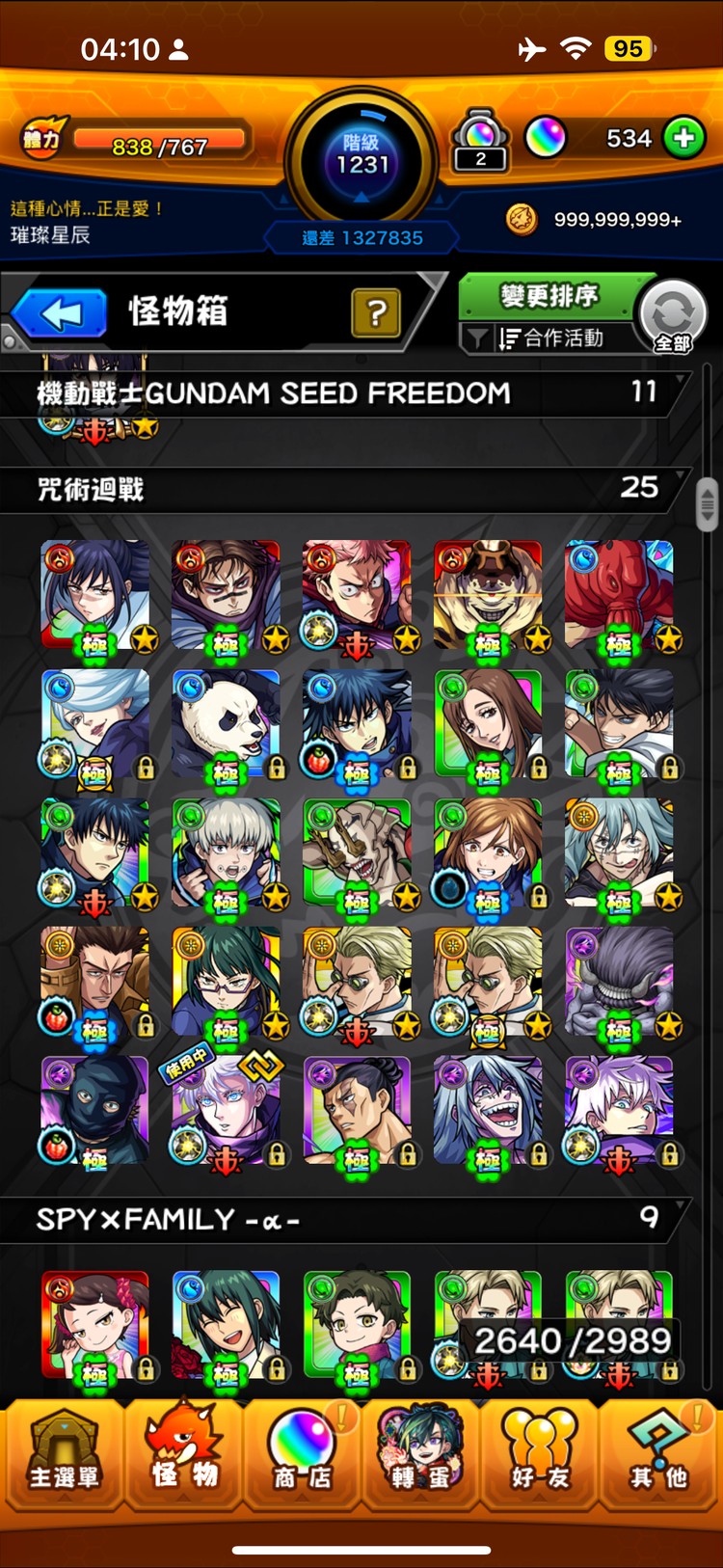Select the monster marked 使用中
Viewport: 723px width, 1568px height.
coord(226,1111)
